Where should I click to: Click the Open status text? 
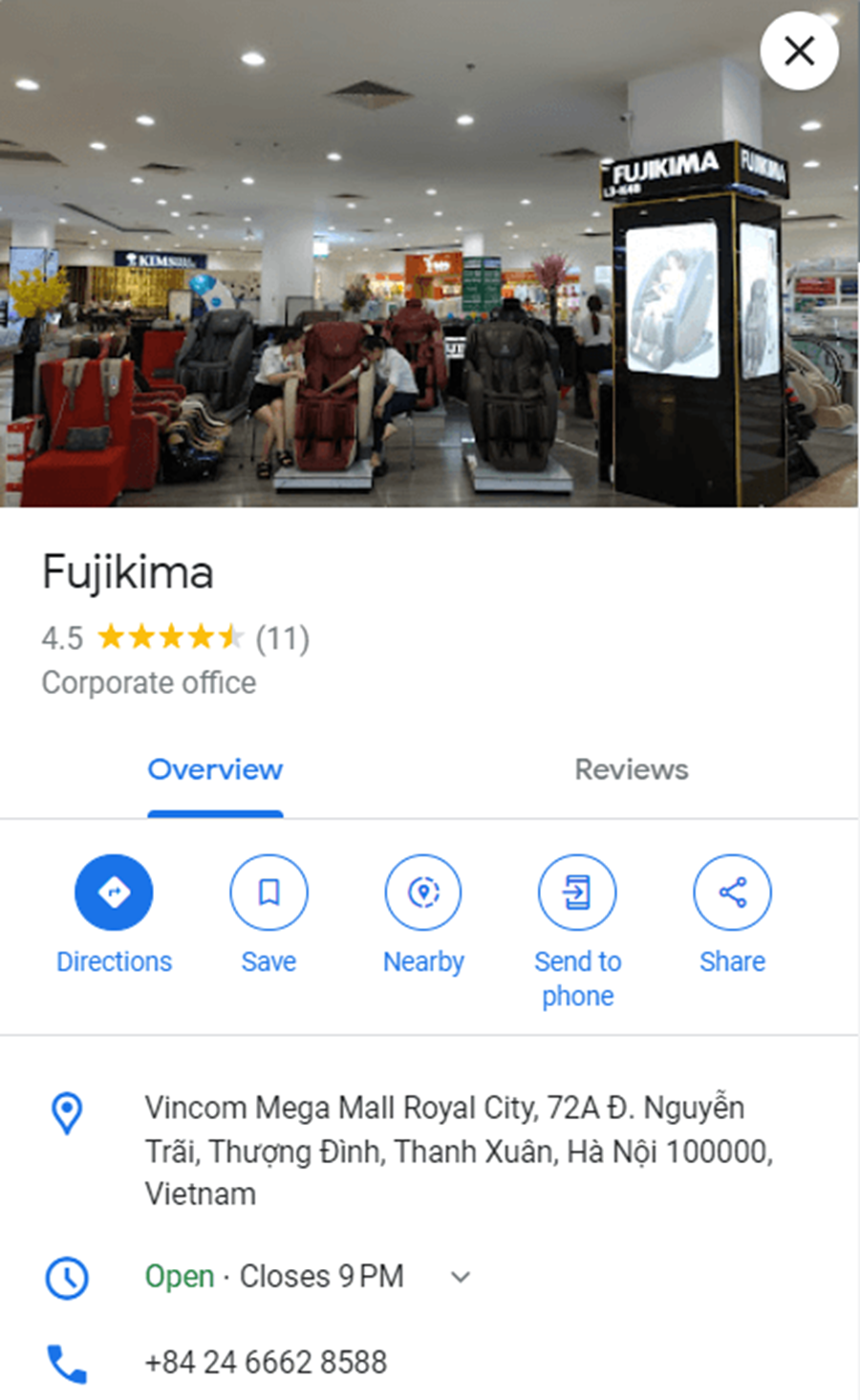[179, 1276]
